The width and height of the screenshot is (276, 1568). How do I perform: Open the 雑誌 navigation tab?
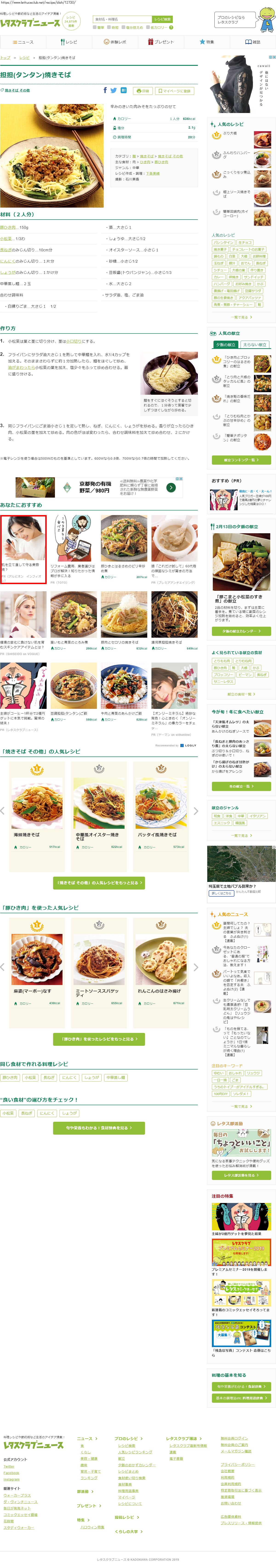point(252,42)
